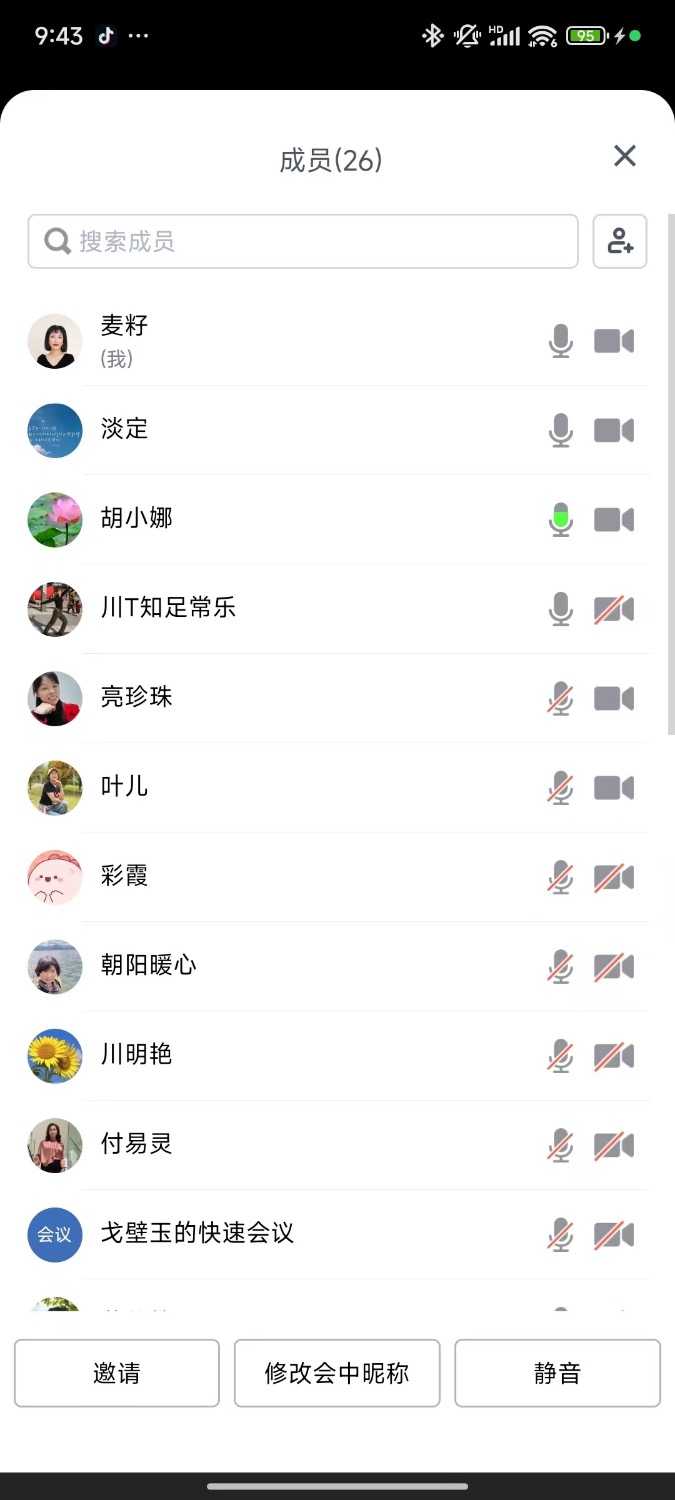Mute 胡小娜's green microphone
The image size is (675, 1500).
(x=561, y=520)
